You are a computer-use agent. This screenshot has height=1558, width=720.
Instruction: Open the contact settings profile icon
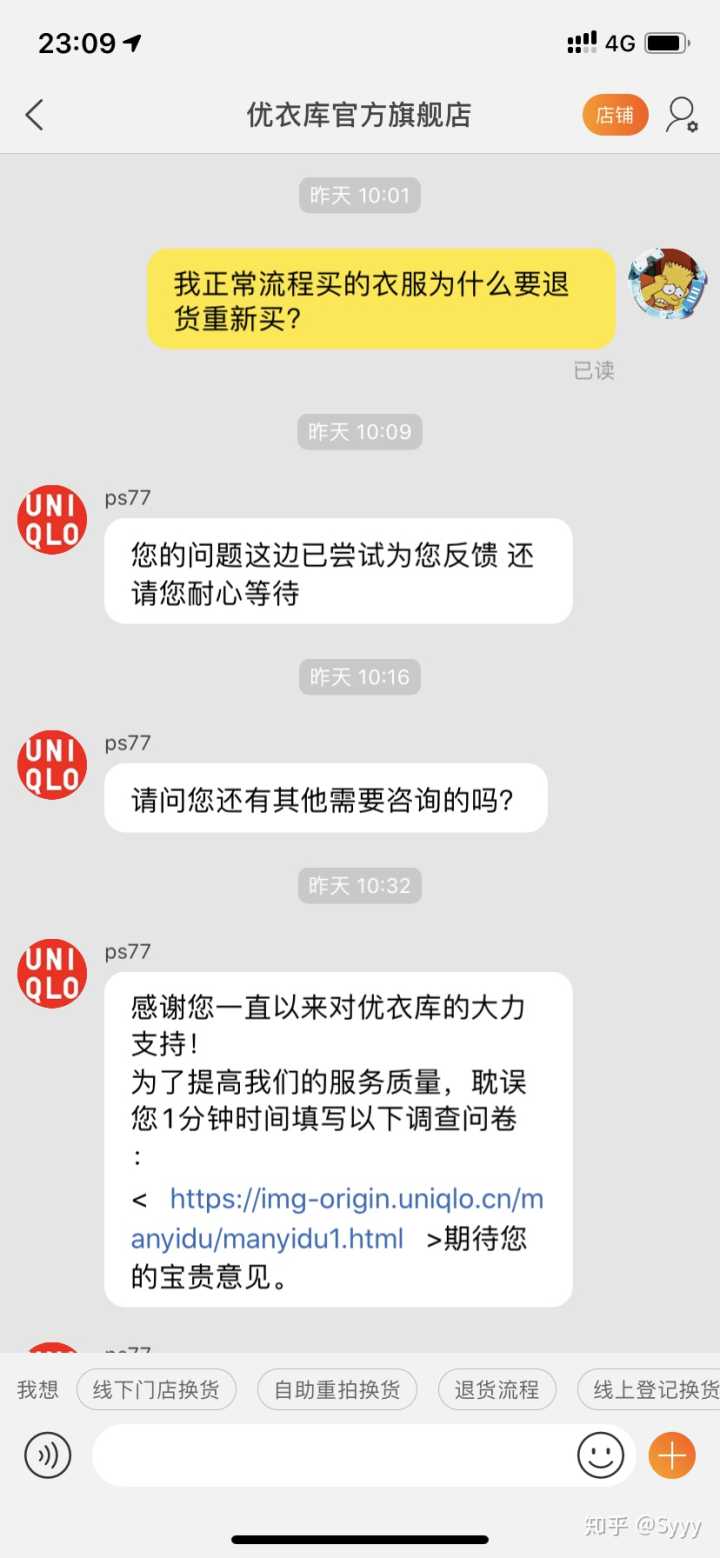click(x=682, y=115)
